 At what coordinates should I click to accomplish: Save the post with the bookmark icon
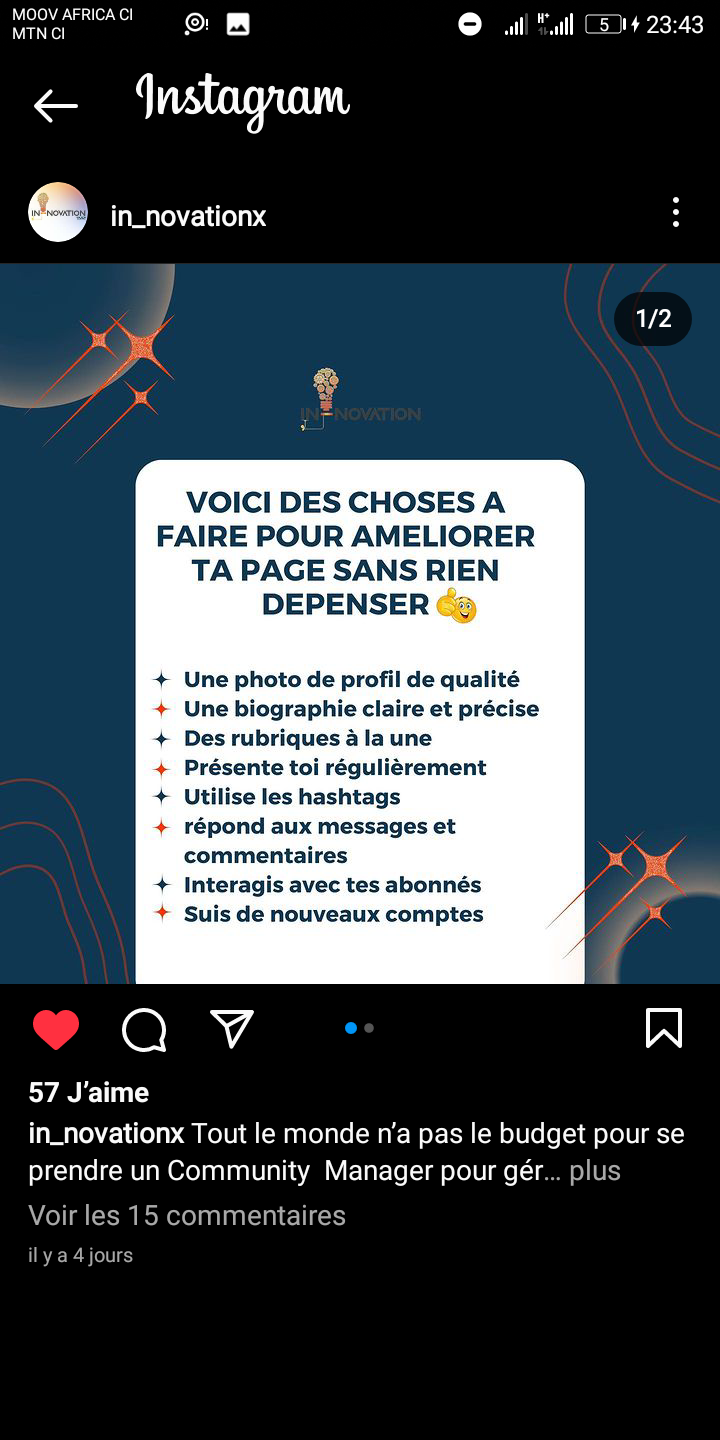664,1028
